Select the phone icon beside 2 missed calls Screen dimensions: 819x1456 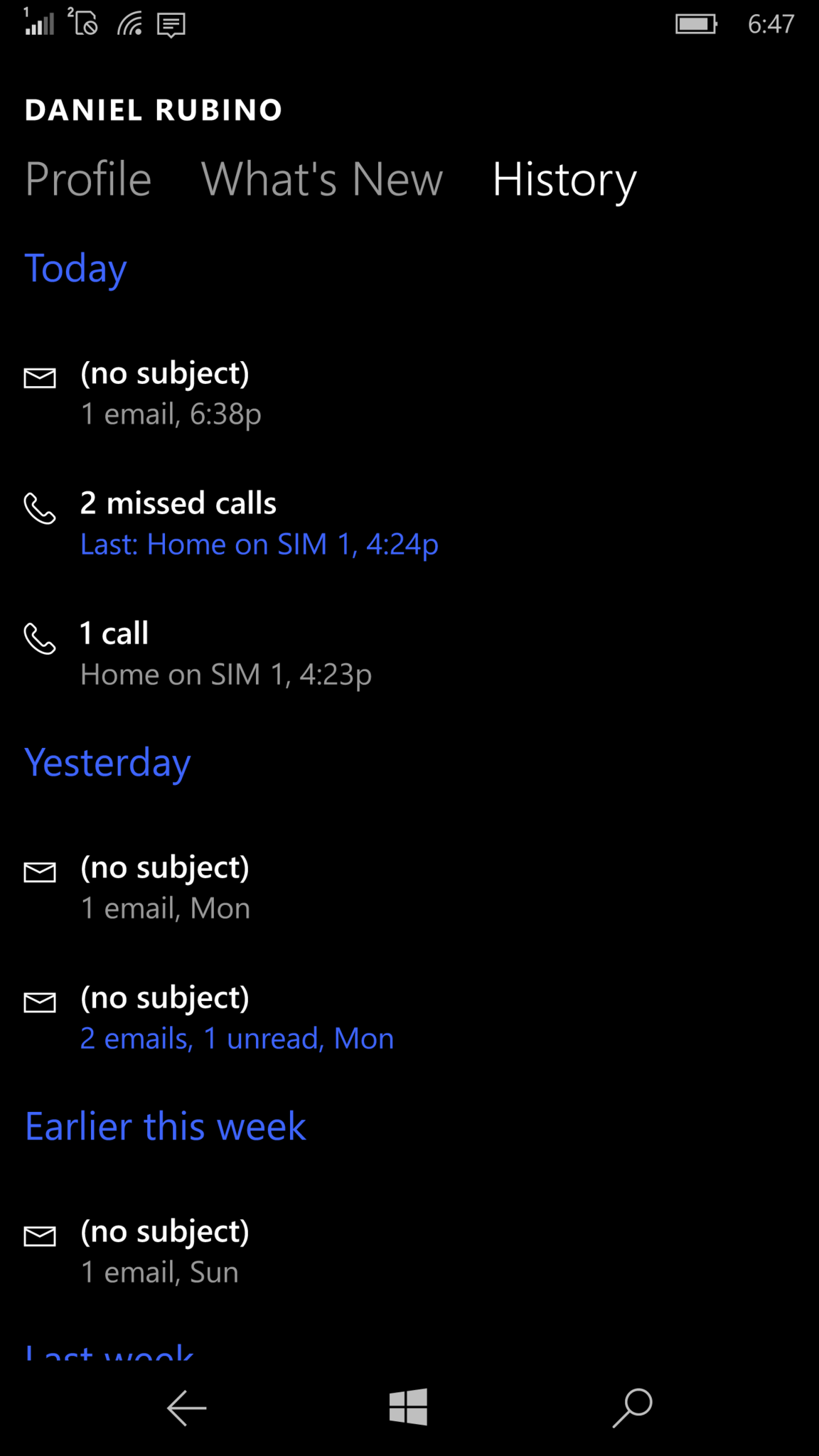(x=40, y=509)
